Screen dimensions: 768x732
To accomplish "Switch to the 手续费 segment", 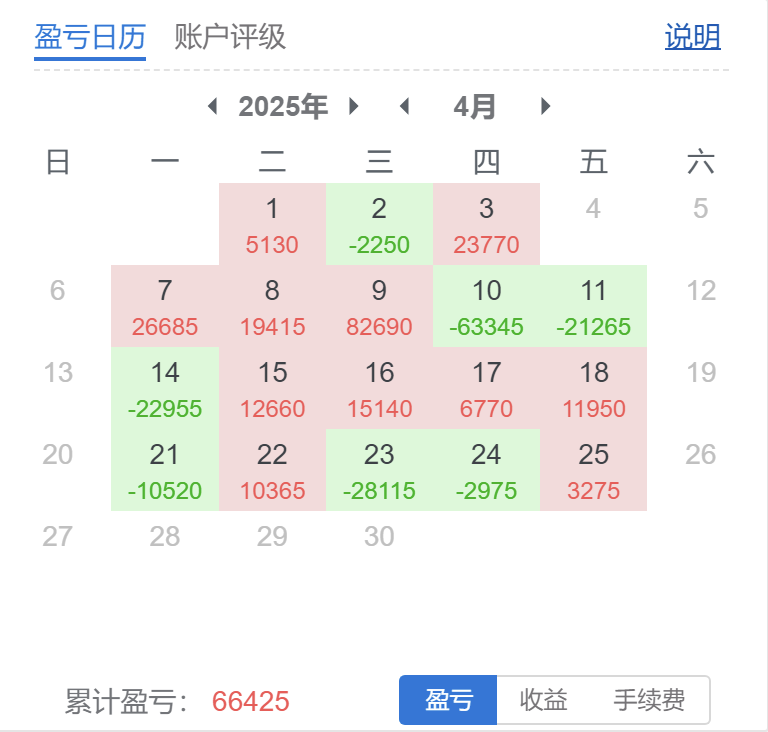I will 649,700.
